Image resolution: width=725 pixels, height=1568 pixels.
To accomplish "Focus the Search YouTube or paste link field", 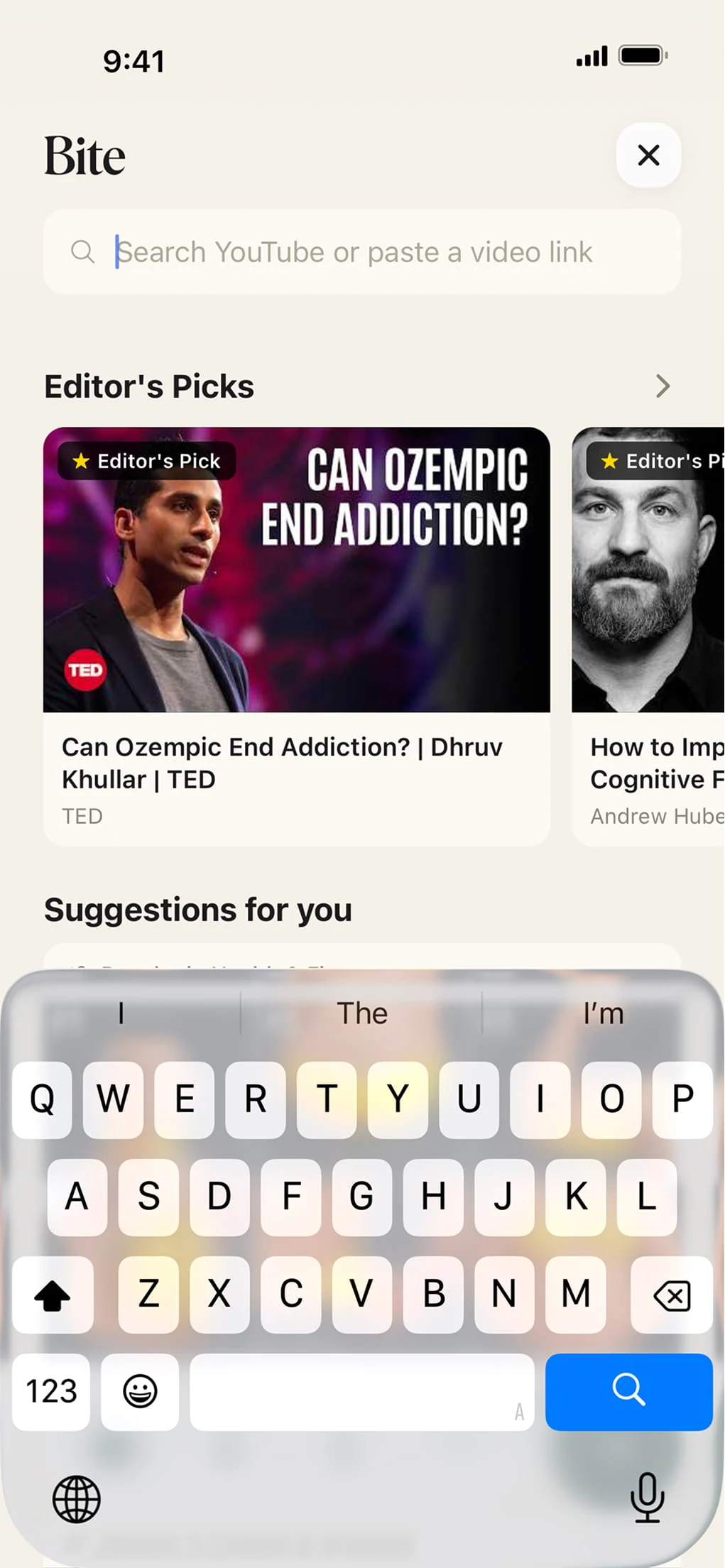I will pyautogui.click(x=362, y=251).
